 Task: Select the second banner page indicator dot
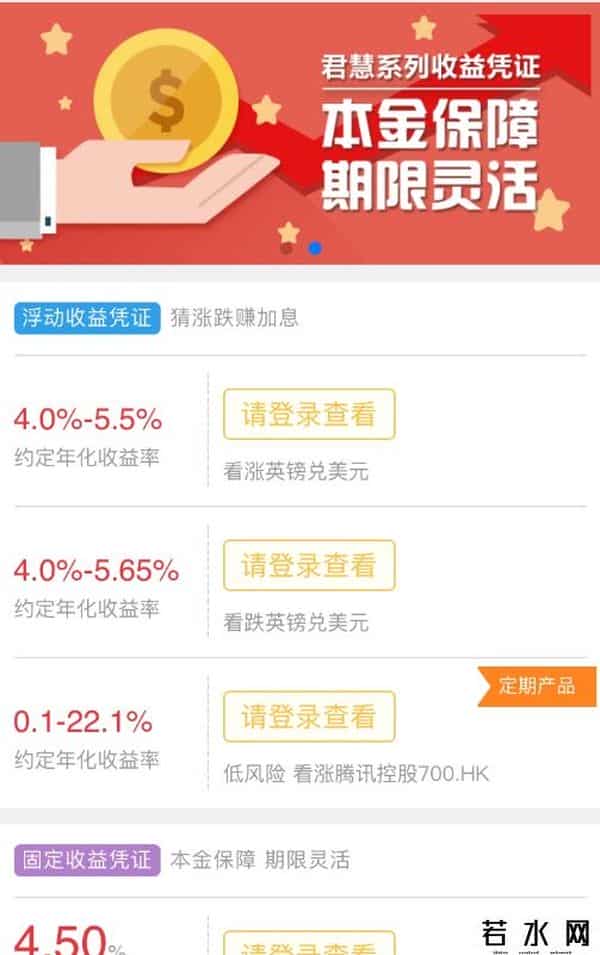coord(315,247)
